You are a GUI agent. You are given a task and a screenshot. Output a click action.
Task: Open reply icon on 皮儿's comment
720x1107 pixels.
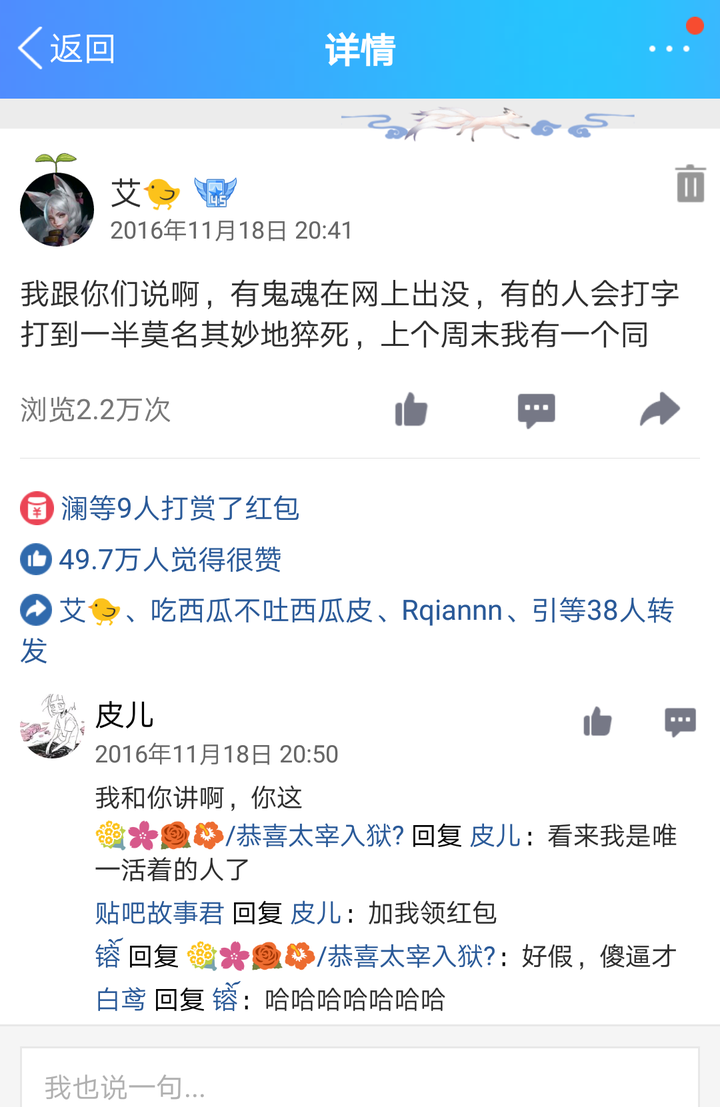pyautogui.click(x=680, y=722)
